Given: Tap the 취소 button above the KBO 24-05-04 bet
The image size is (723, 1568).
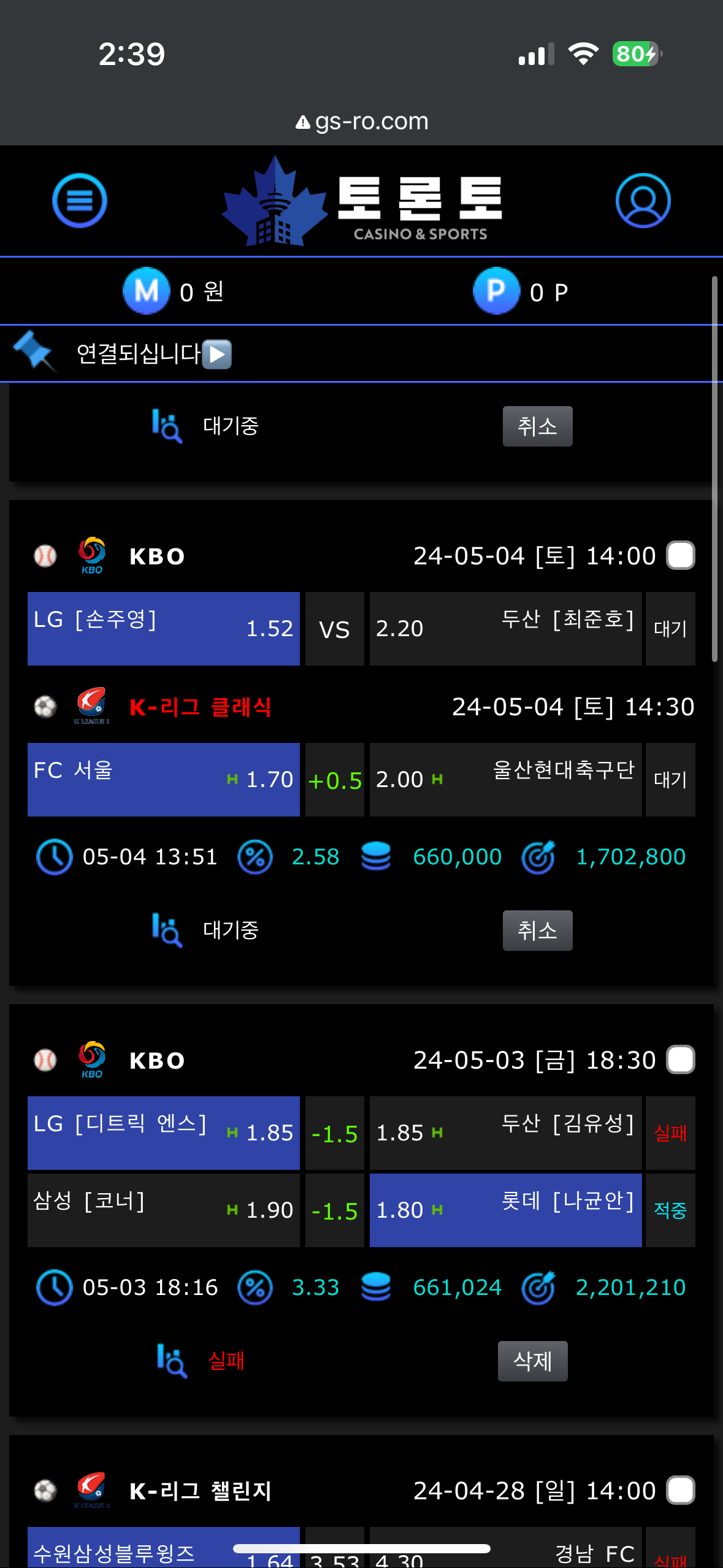Looking at the screenshot, I should 537,426.
